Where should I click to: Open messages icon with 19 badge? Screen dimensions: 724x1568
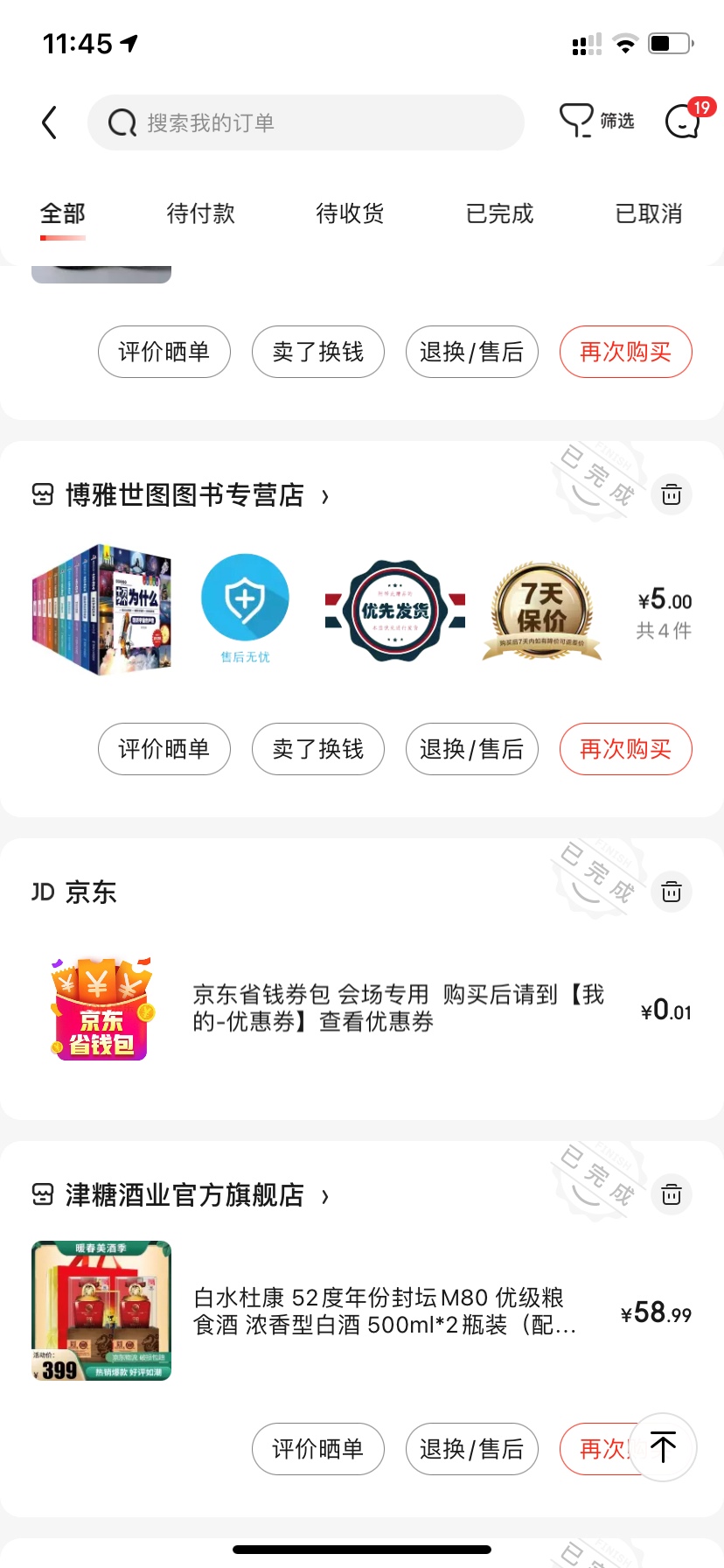tap(684, 122)
